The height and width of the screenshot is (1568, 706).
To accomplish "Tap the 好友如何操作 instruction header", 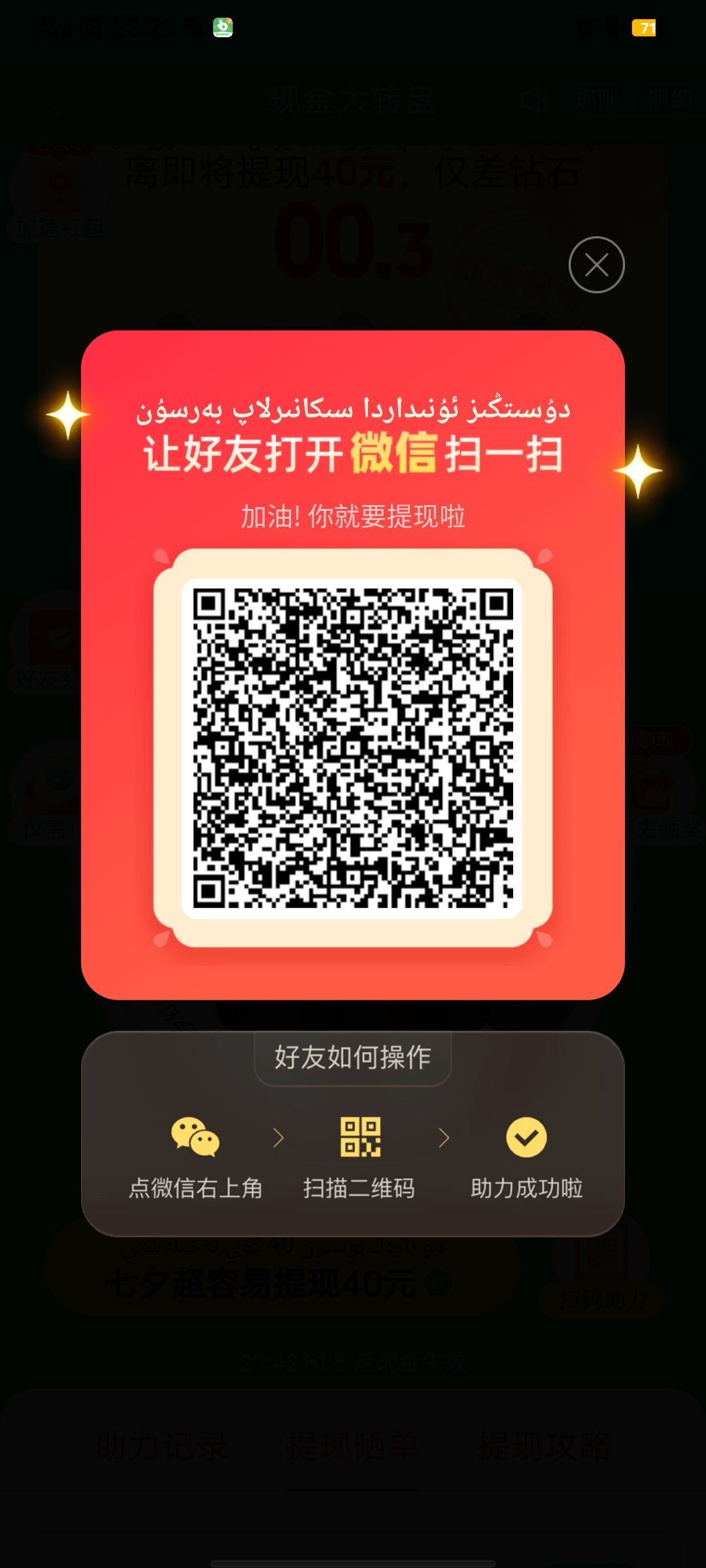I will [x=352, y=1057].
